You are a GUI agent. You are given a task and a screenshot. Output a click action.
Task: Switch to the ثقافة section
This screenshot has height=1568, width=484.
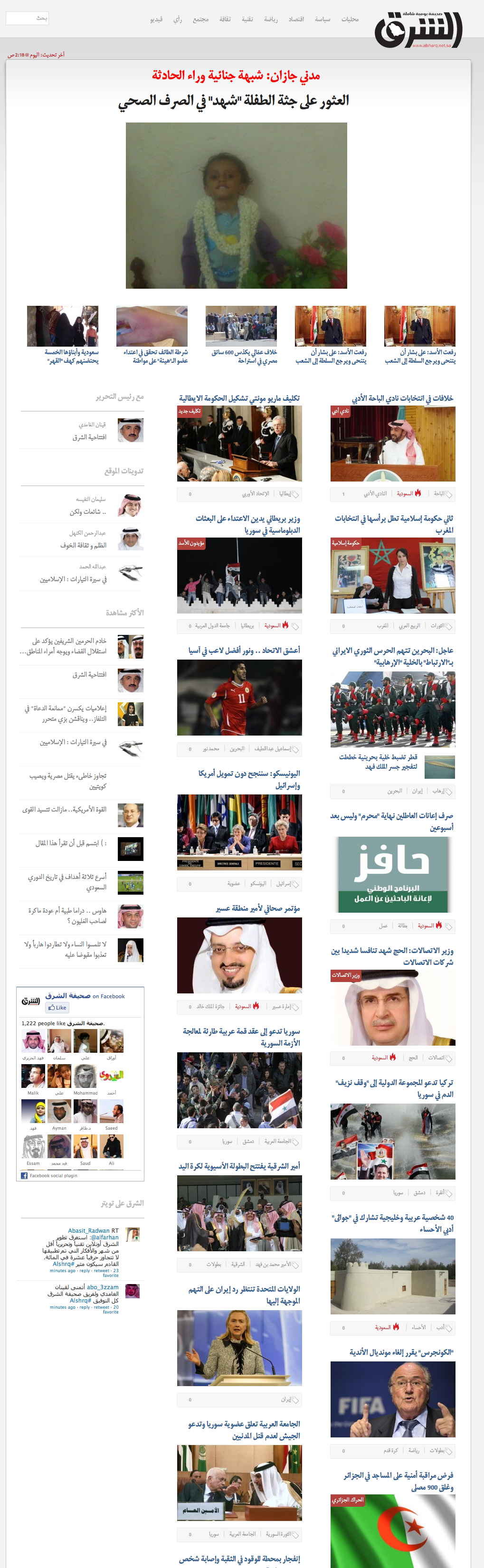225,19
